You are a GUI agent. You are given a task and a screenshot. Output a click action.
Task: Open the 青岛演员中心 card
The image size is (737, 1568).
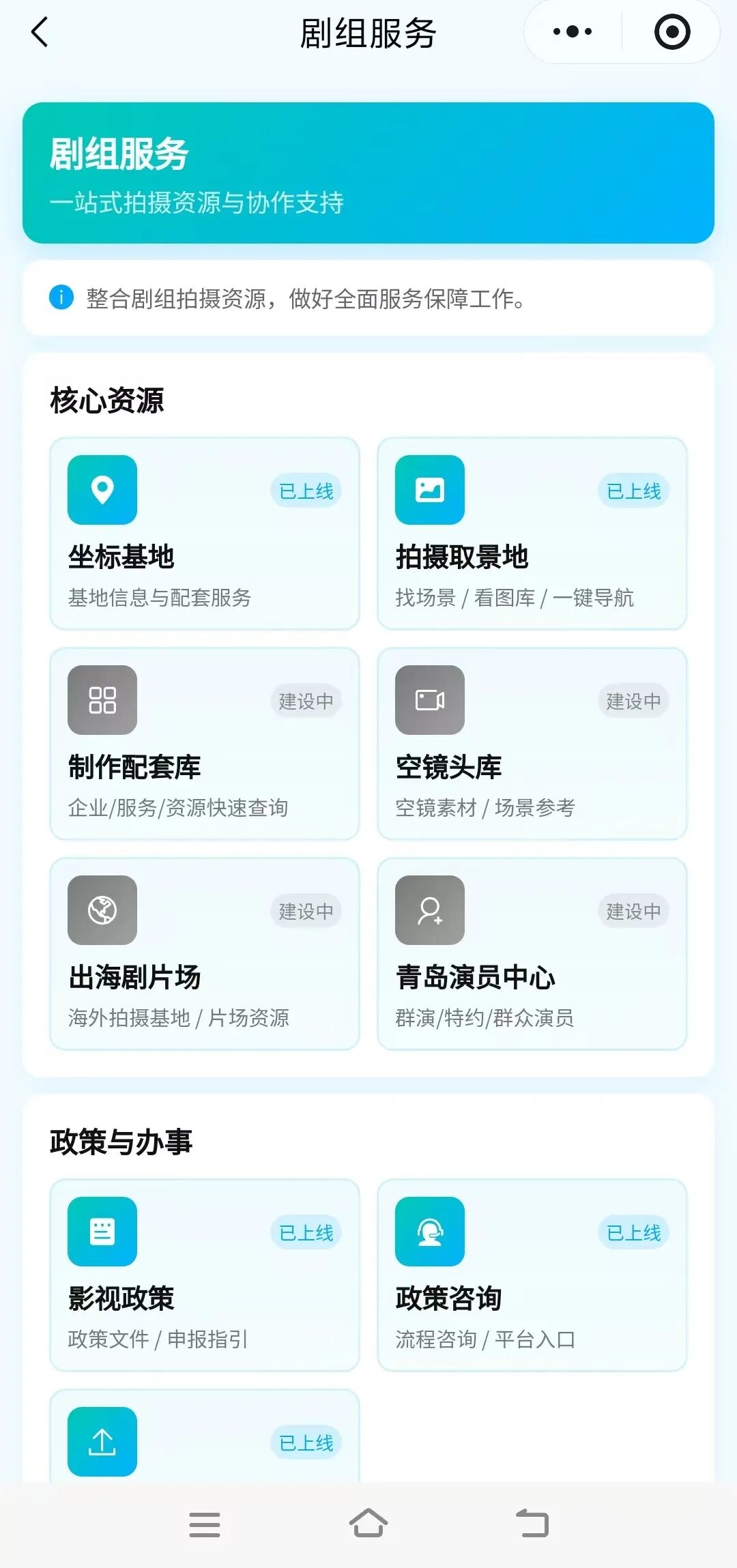[532, 954]
